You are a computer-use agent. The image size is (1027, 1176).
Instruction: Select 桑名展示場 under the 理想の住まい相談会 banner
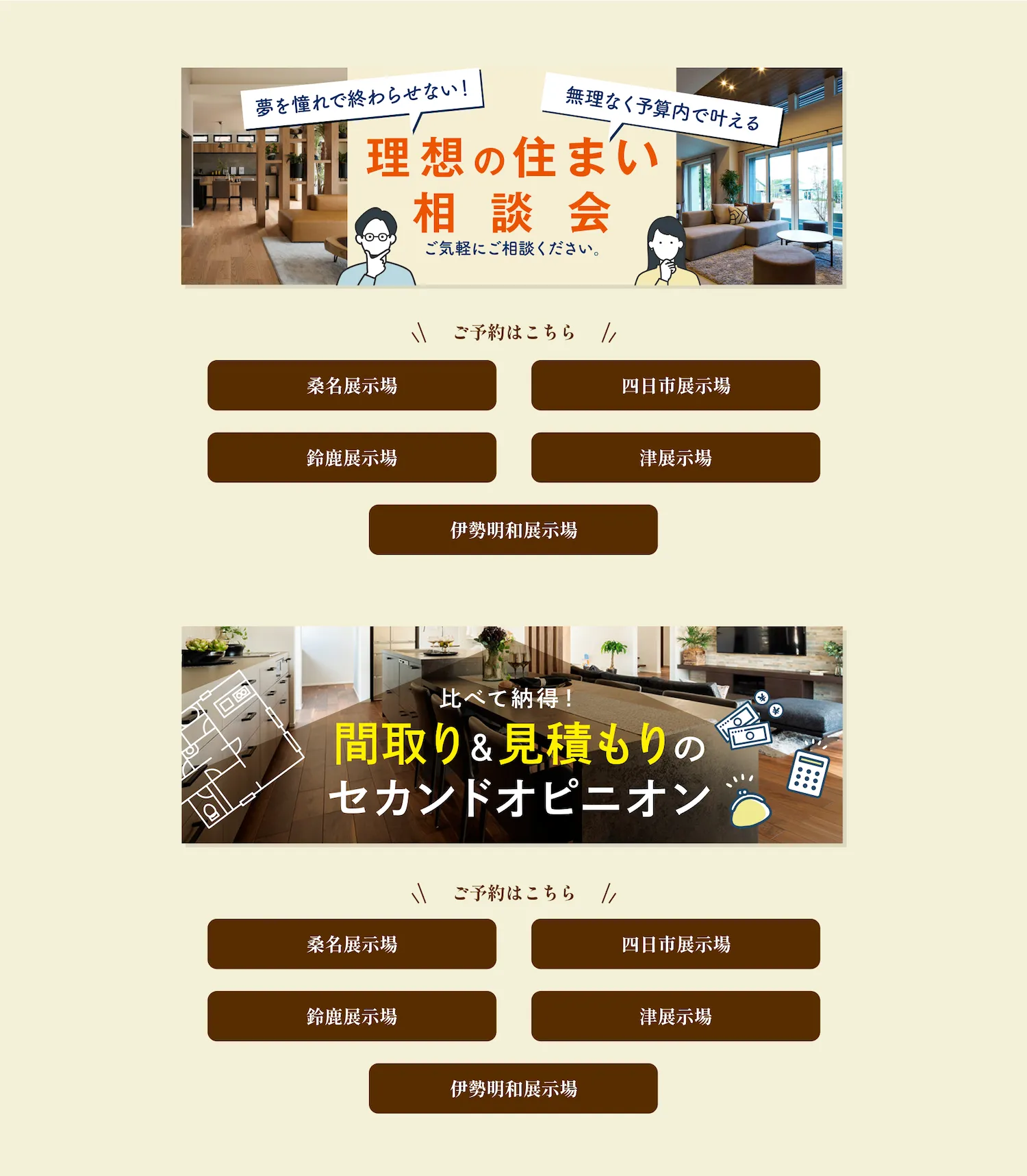click(351, 386)
